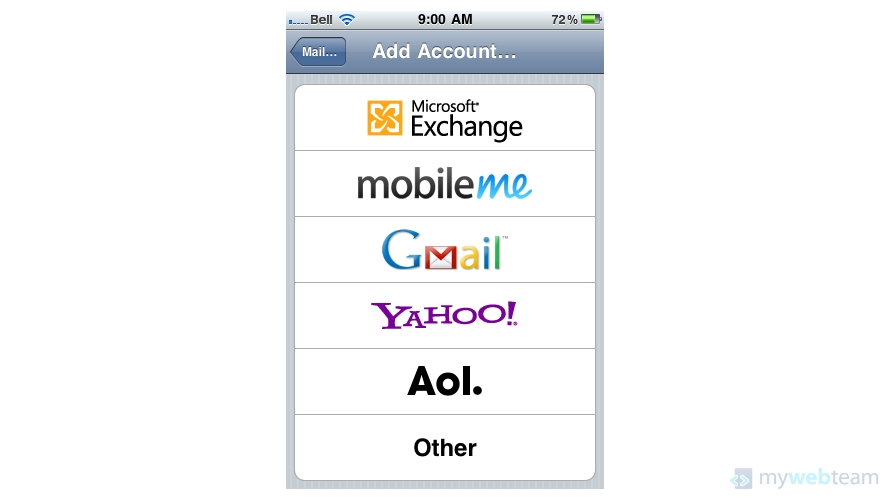Select the MobileMe account option
The image size is (889, 500).
pyautogui.click(x=445, y=184)
